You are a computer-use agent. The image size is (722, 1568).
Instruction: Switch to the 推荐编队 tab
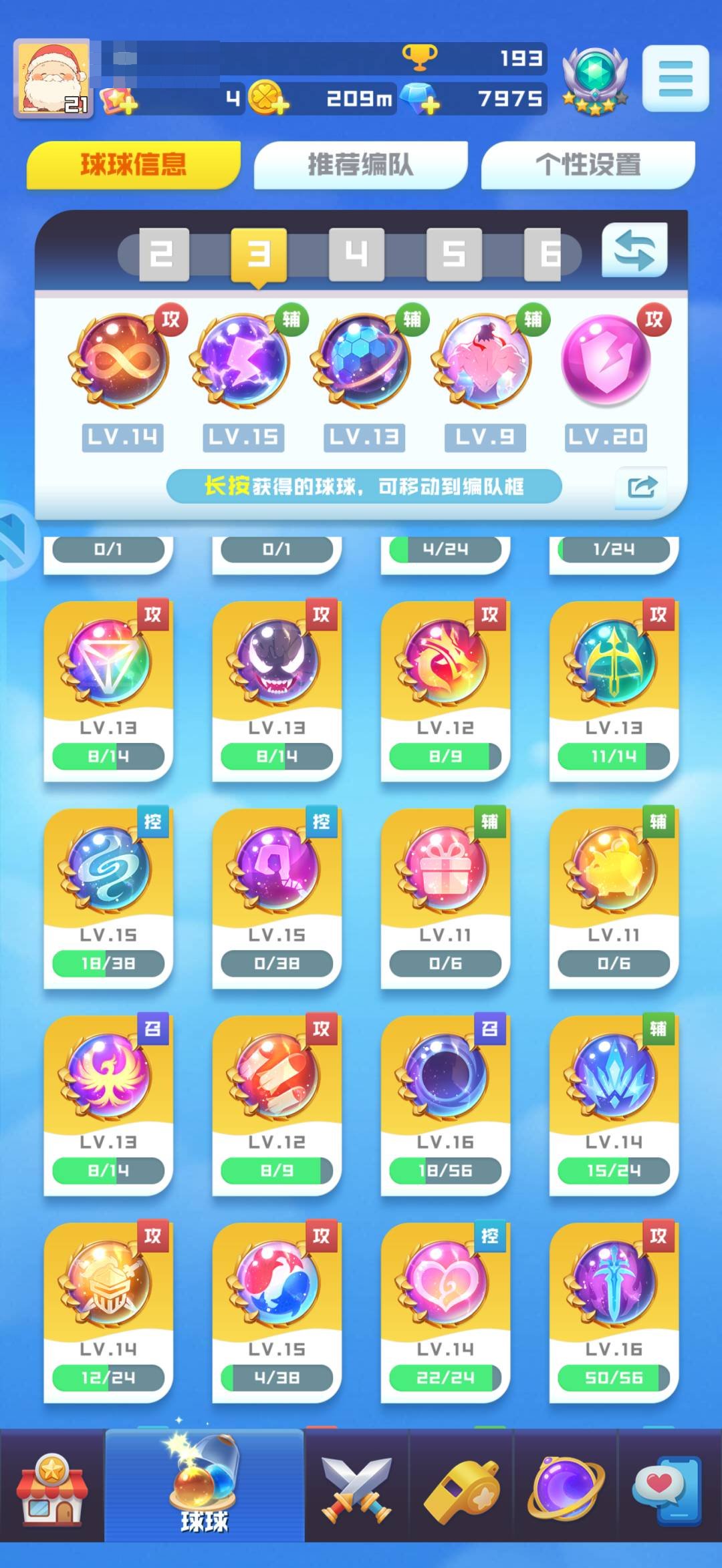tap(360, 164)
